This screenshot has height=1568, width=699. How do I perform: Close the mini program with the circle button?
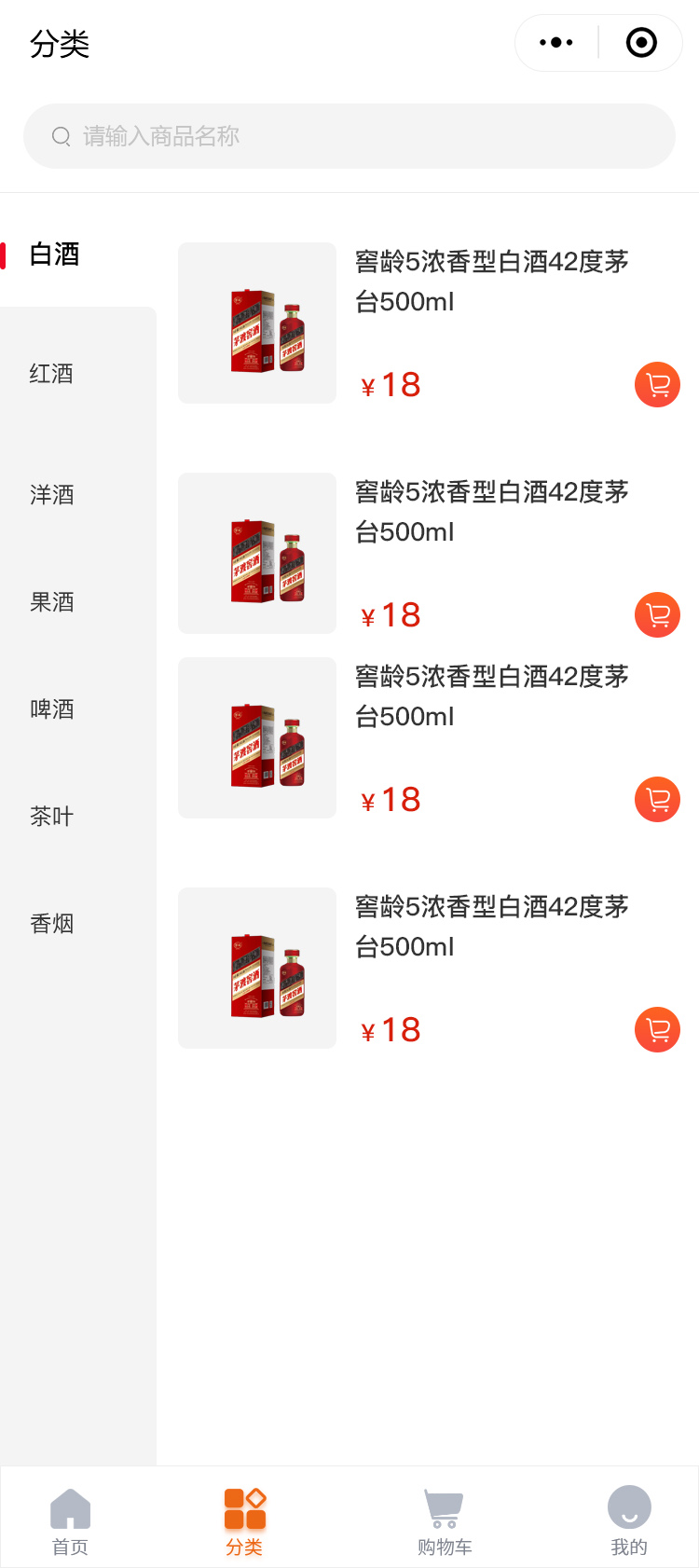641,43
